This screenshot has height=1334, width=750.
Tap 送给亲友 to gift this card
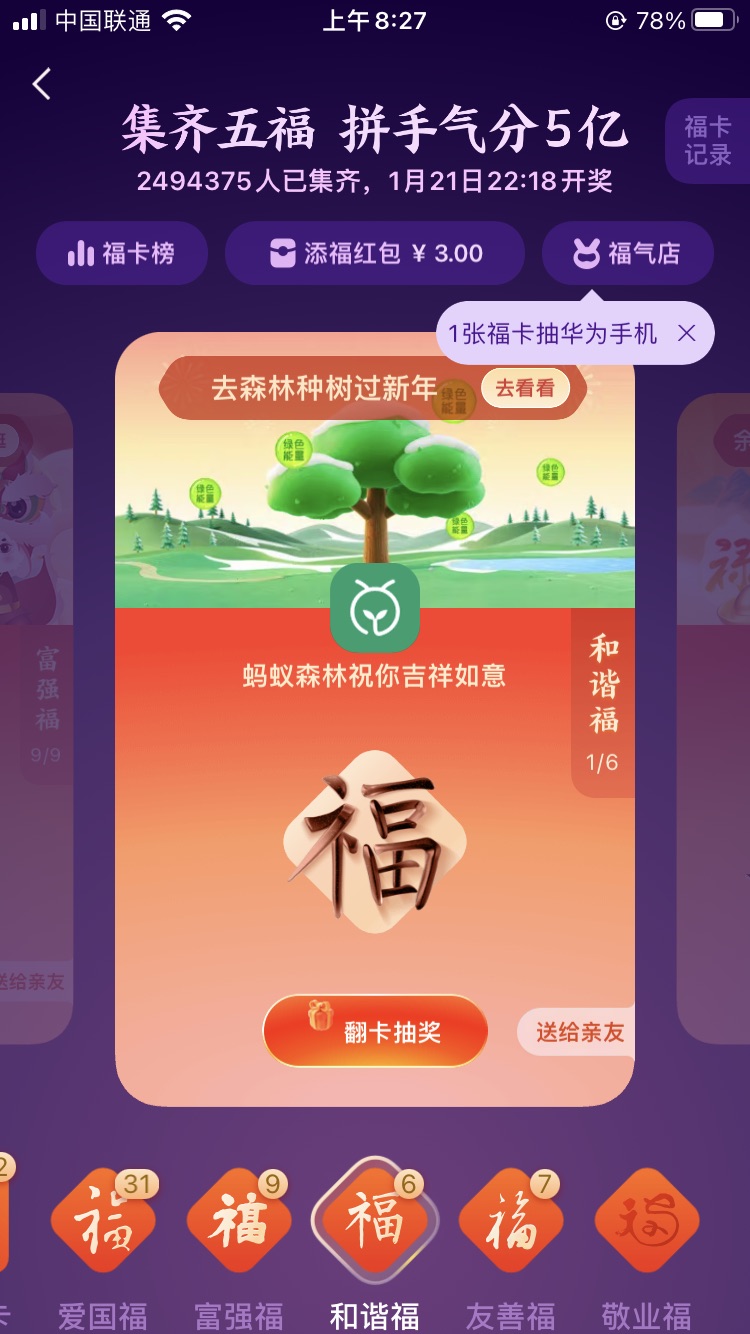click(x=579, y=1032)
